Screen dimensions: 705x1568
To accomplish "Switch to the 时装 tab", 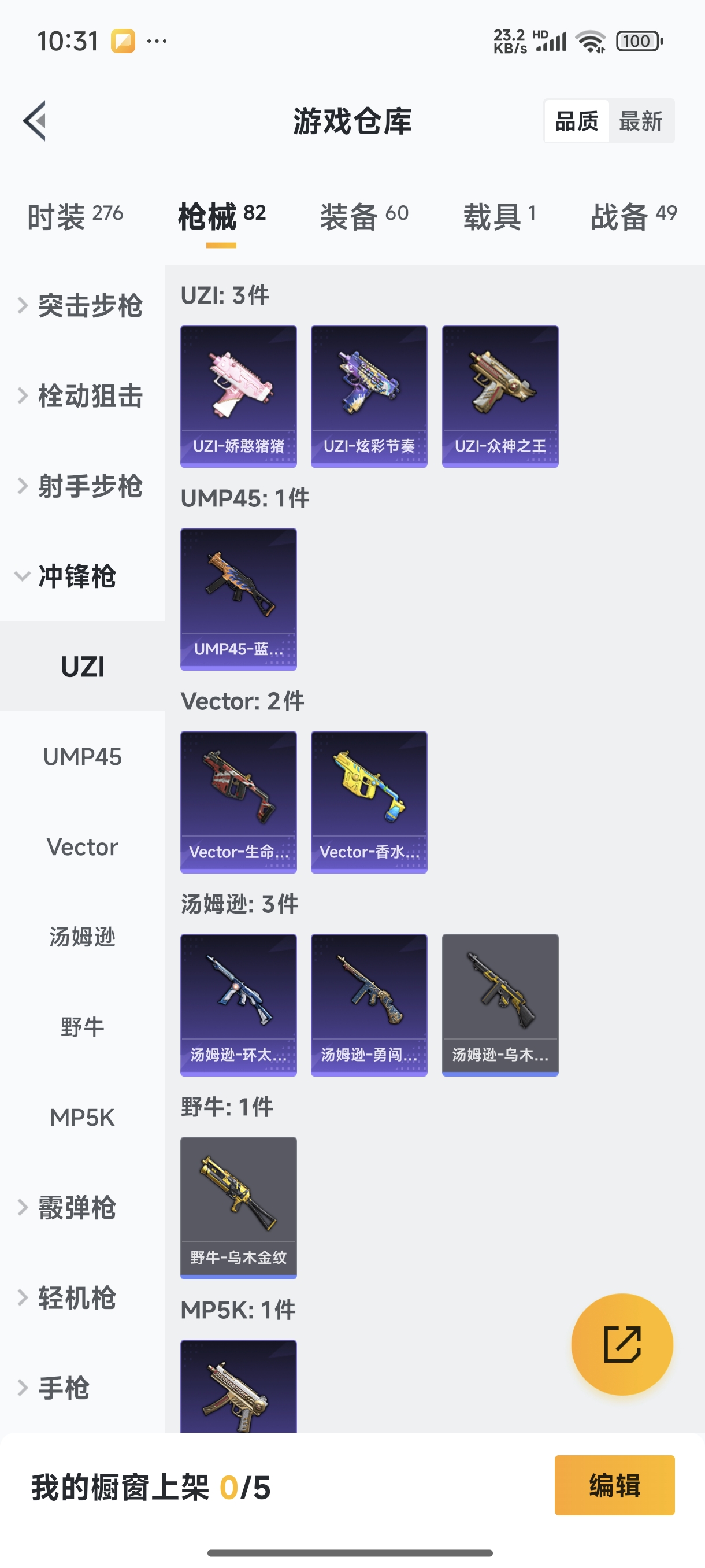I will coord(76,216).
